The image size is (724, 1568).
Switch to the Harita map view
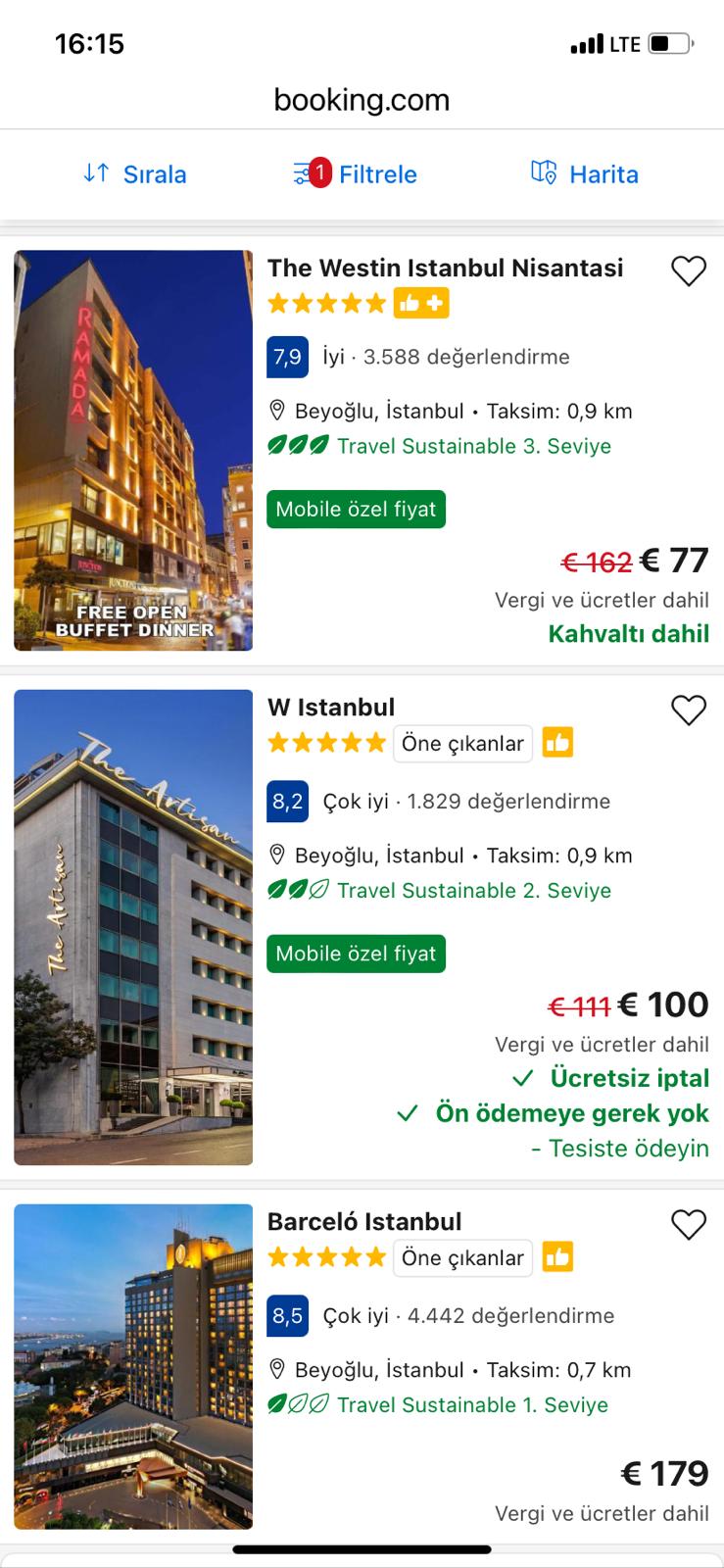(x=584, y=174)
